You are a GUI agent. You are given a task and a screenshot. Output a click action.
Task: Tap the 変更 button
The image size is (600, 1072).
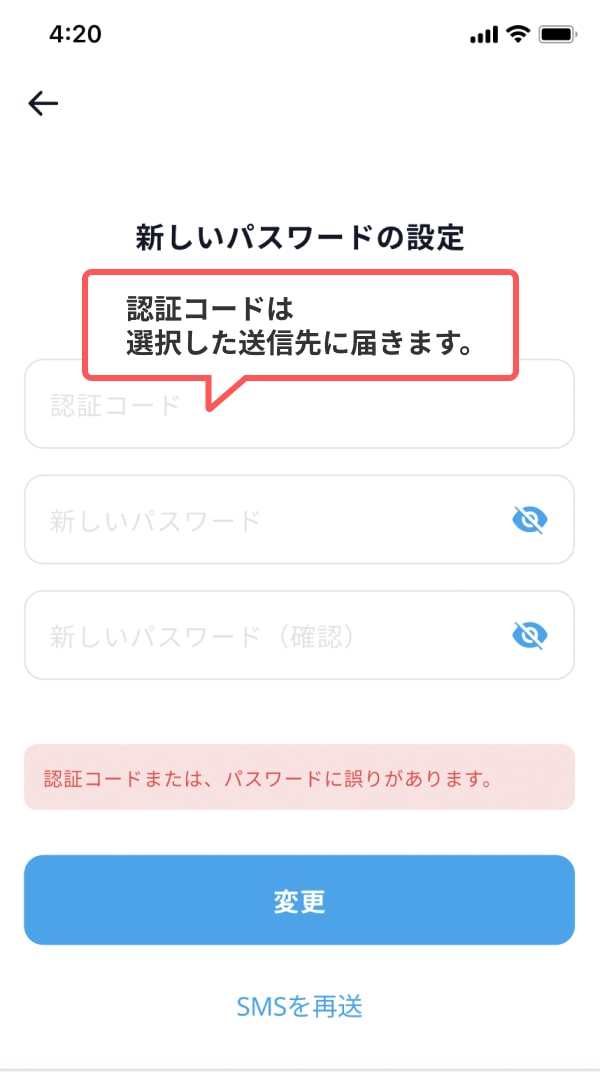(x=299, y=900)
